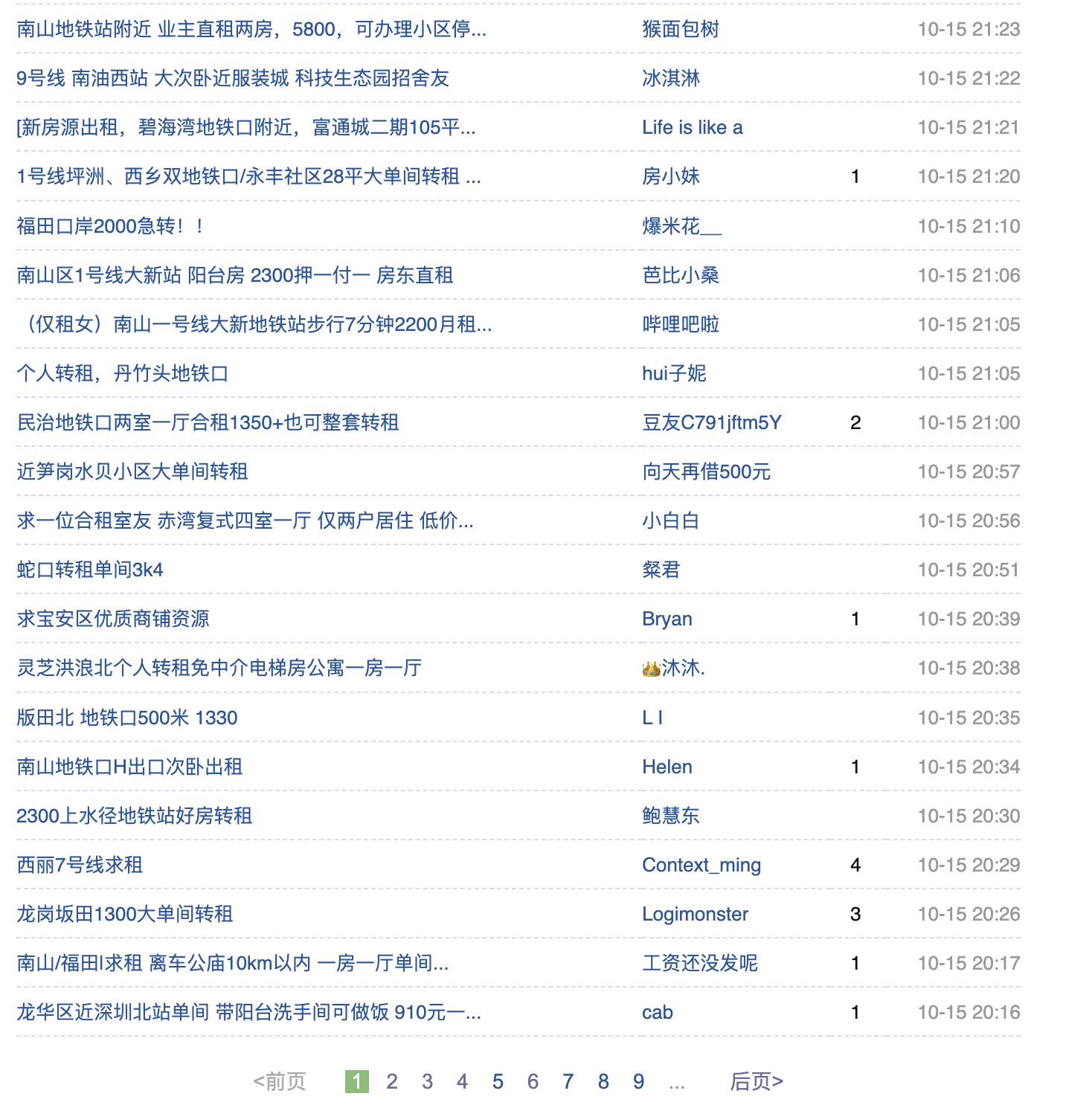View author profile Life is like a
This screenshot has height=1108, width=1092.
[692, 127]
